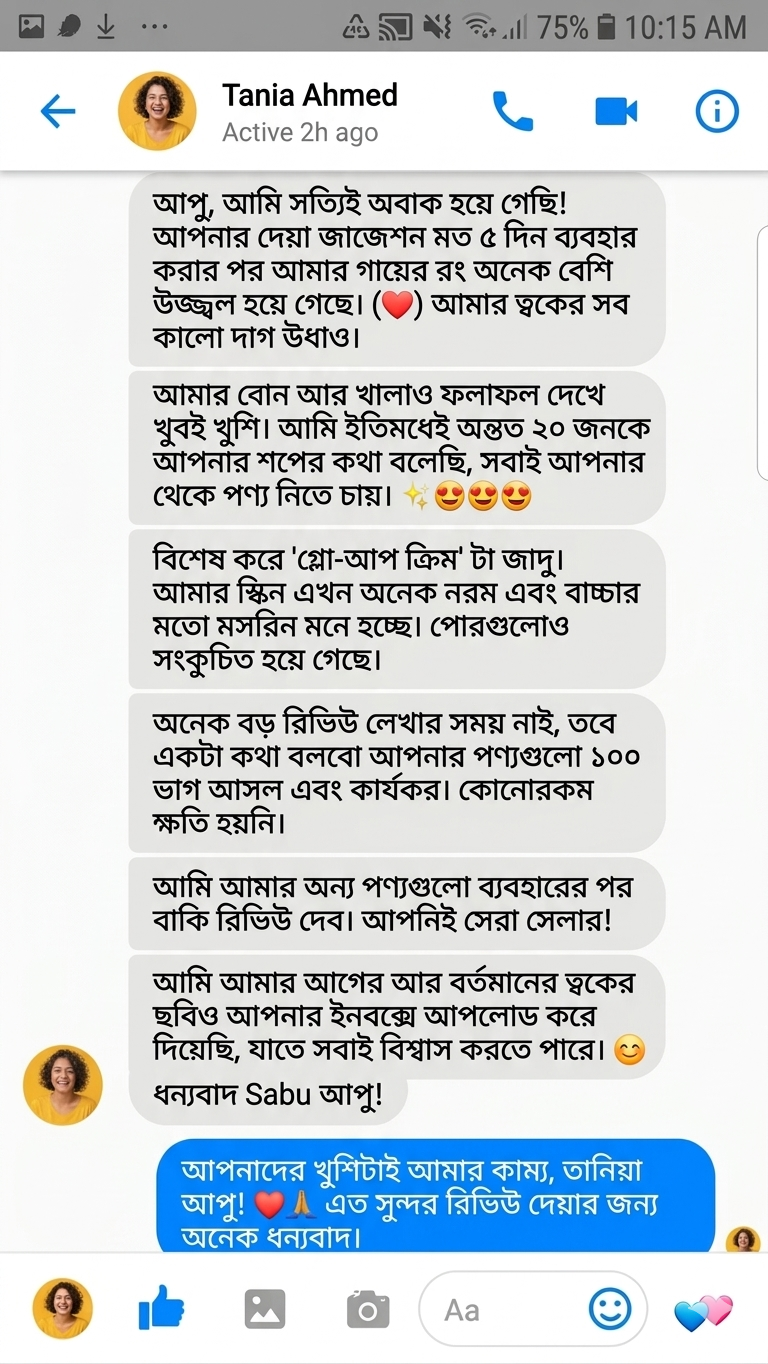
Task: Start a video call with Tania Ahmed
Action: point(616,111)
